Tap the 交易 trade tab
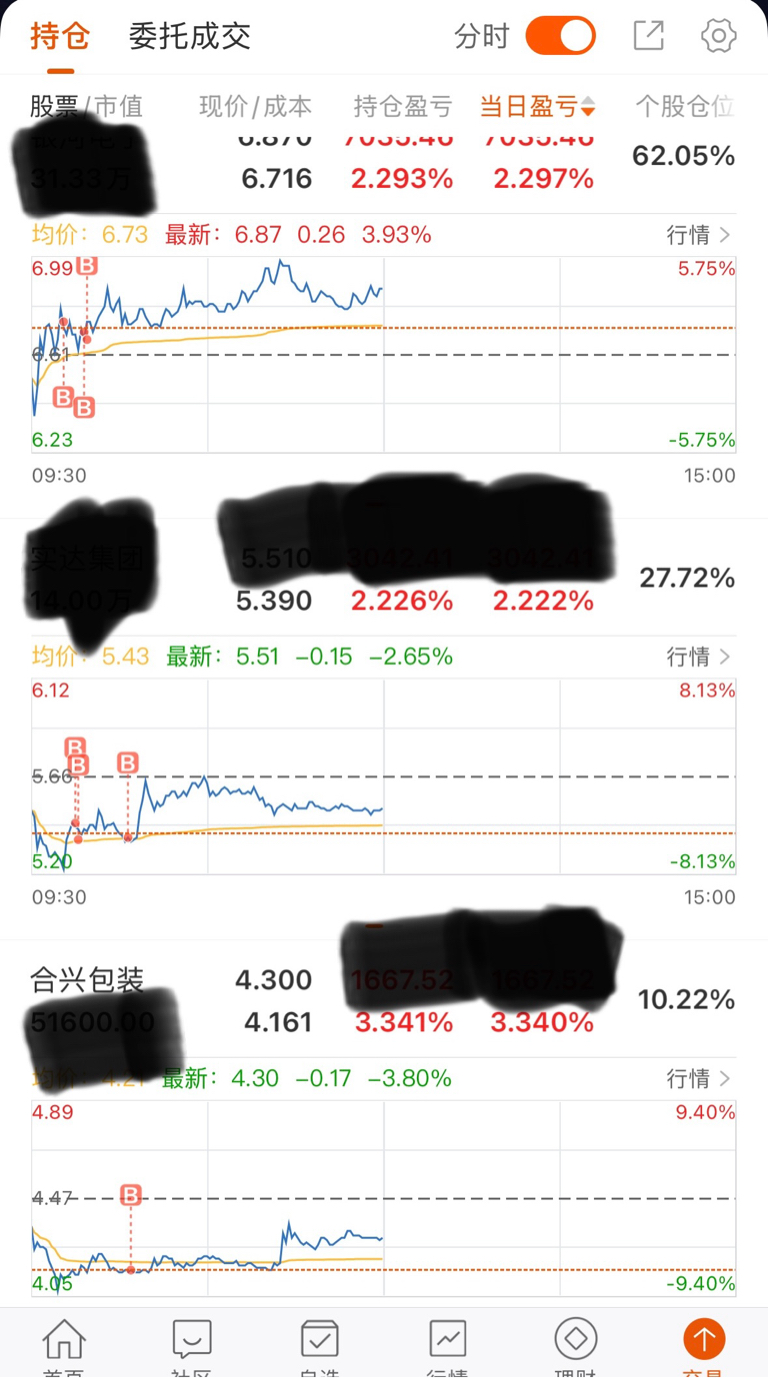The height and width of the screenshot is (1378, 769). tap(703, 1345)
